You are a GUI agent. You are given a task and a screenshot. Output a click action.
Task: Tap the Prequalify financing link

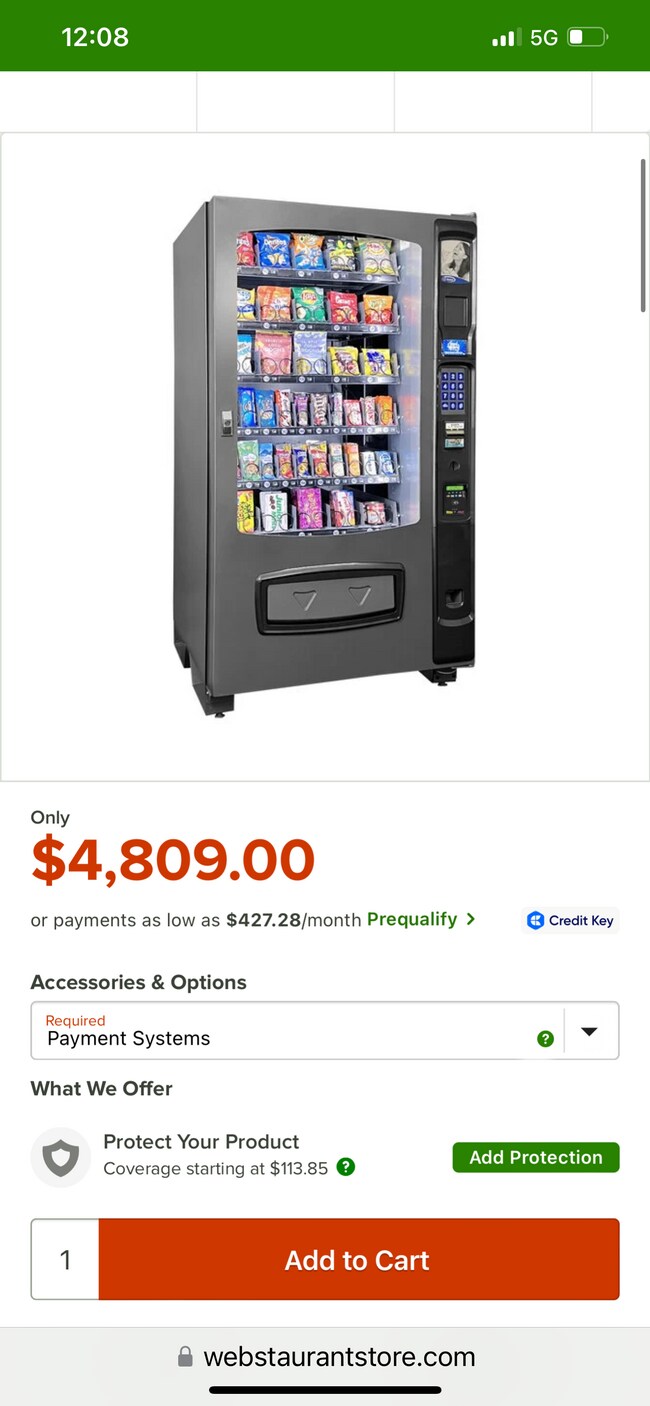click(x=421, y=919)
